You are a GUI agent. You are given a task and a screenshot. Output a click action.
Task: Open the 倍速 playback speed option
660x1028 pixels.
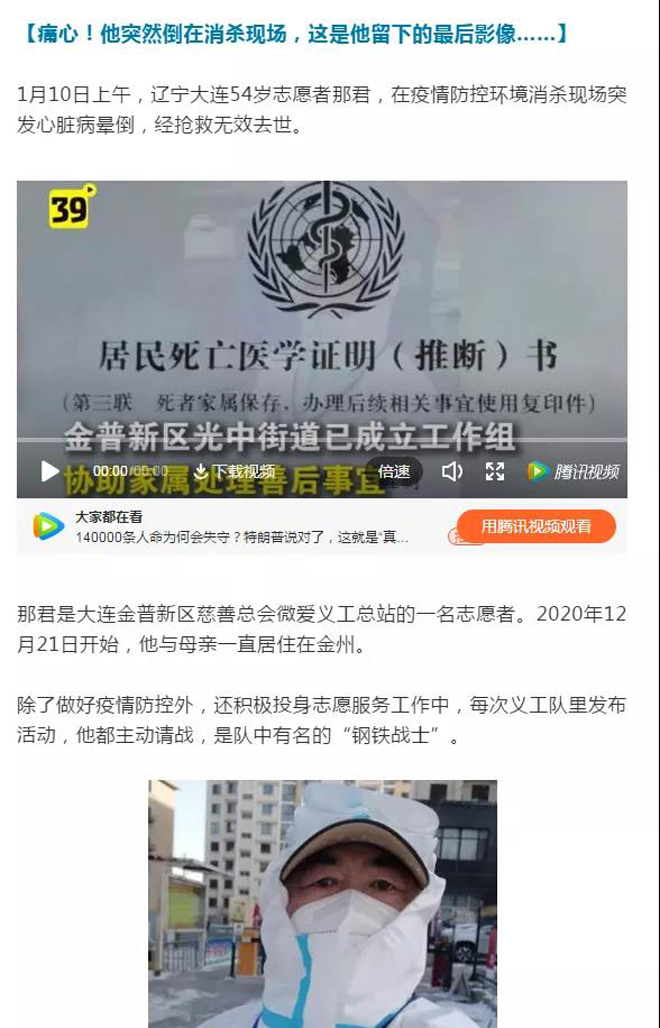[394, 472]
